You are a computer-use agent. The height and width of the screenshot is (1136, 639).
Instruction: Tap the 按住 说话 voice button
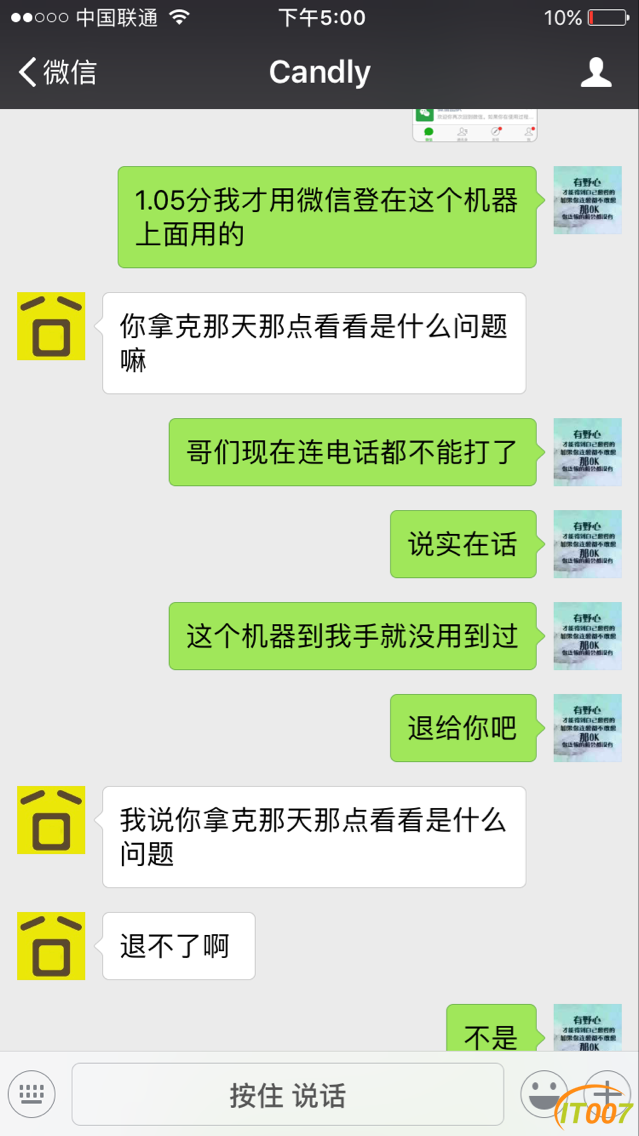[x=287, y=1094]
